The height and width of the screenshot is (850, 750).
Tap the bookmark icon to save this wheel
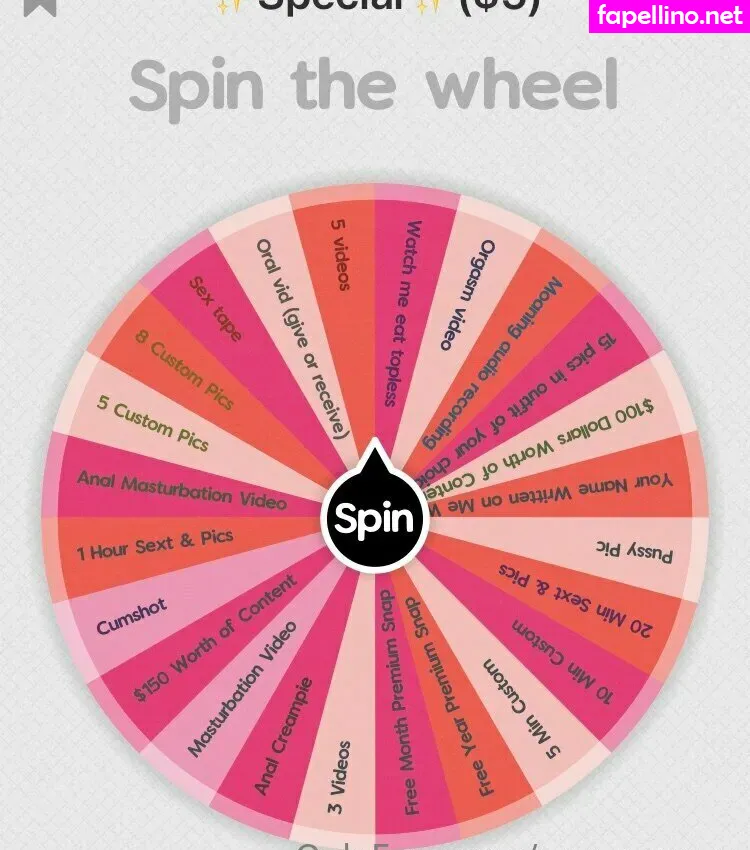[40, 6]
